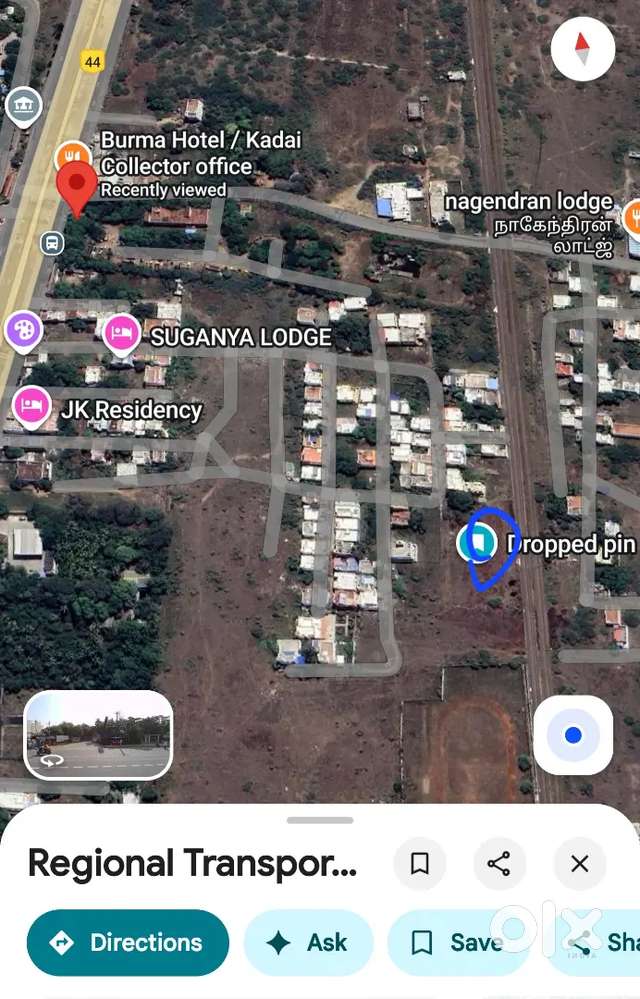Tap the compass to reorient the map

(583, 48)
